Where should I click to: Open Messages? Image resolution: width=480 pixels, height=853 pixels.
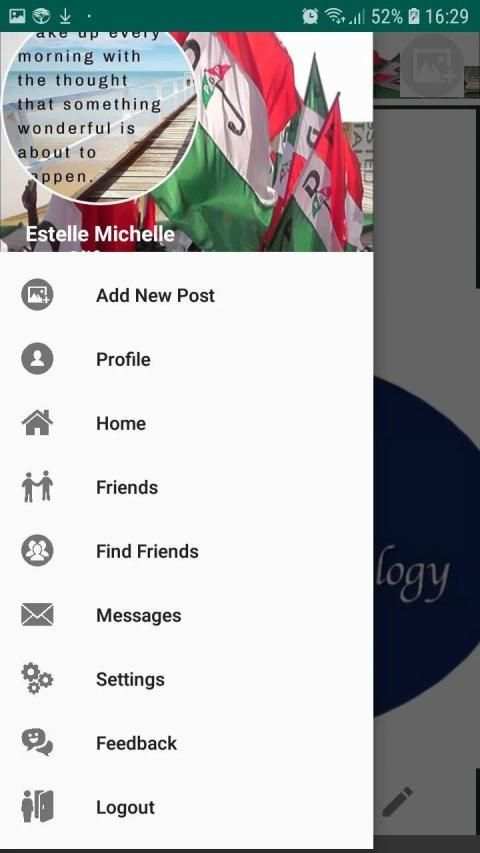pos(187,615)
